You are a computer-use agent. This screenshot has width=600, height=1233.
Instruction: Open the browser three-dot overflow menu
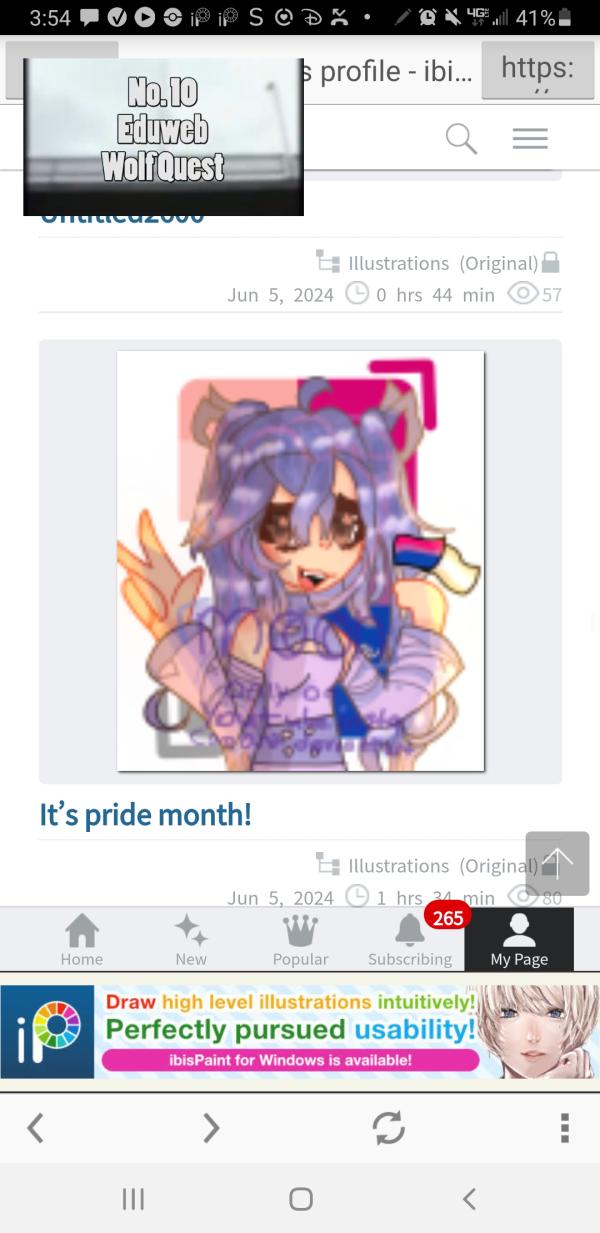pyautogui.click(x=565, y=1128)
